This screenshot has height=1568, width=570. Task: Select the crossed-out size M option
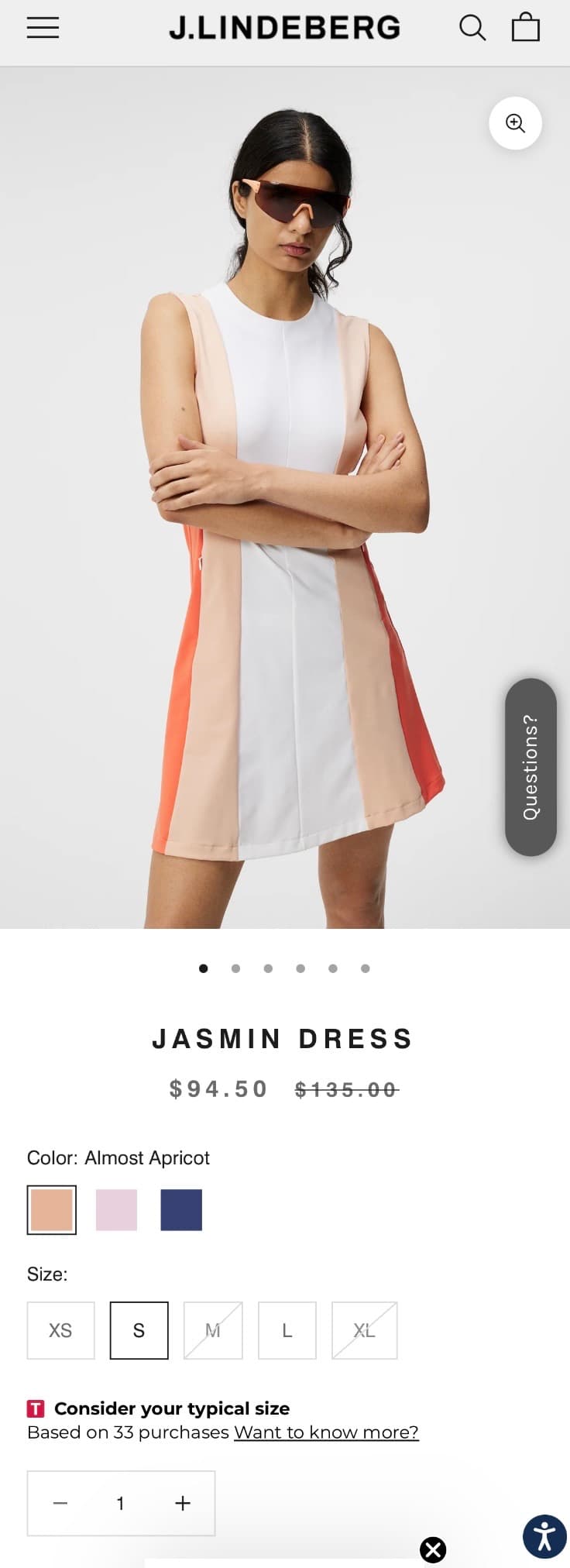pyautogui.click(x=213, y=1330)
